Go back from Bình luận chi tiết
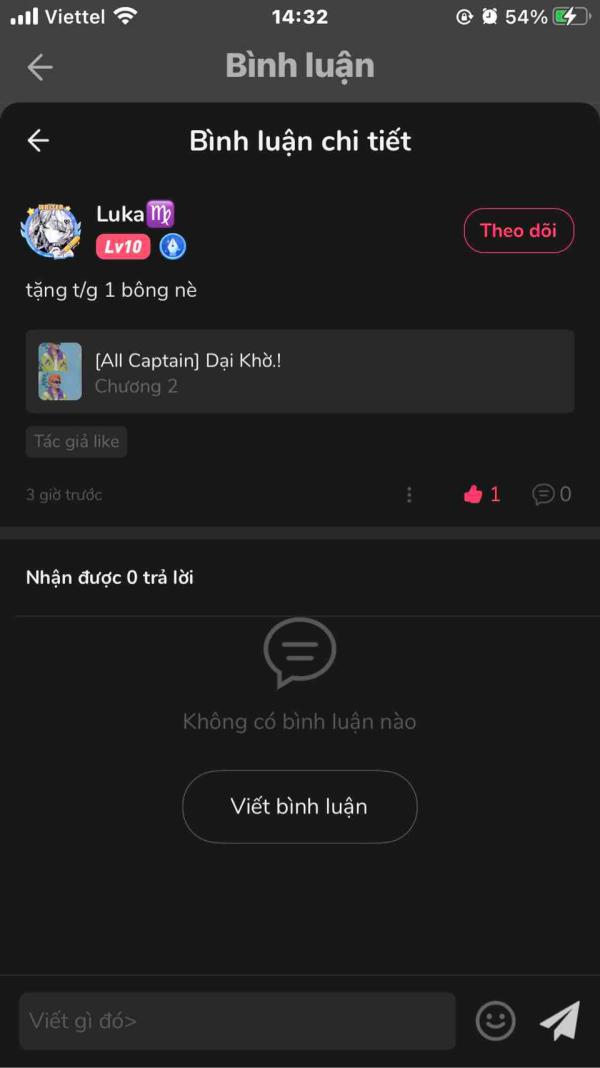This screenshot has height=1068, width=600. 38,141
